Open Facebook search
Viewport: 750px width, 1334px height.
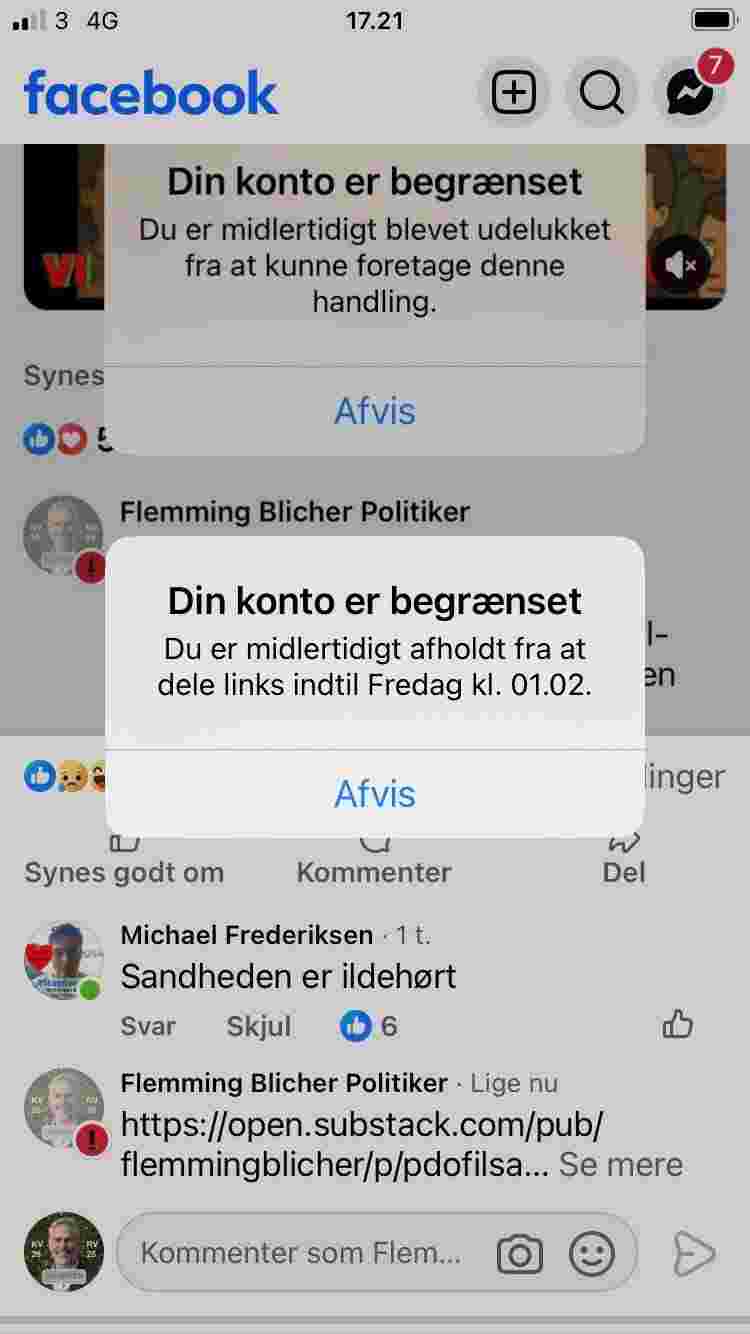tap(601, 94)
